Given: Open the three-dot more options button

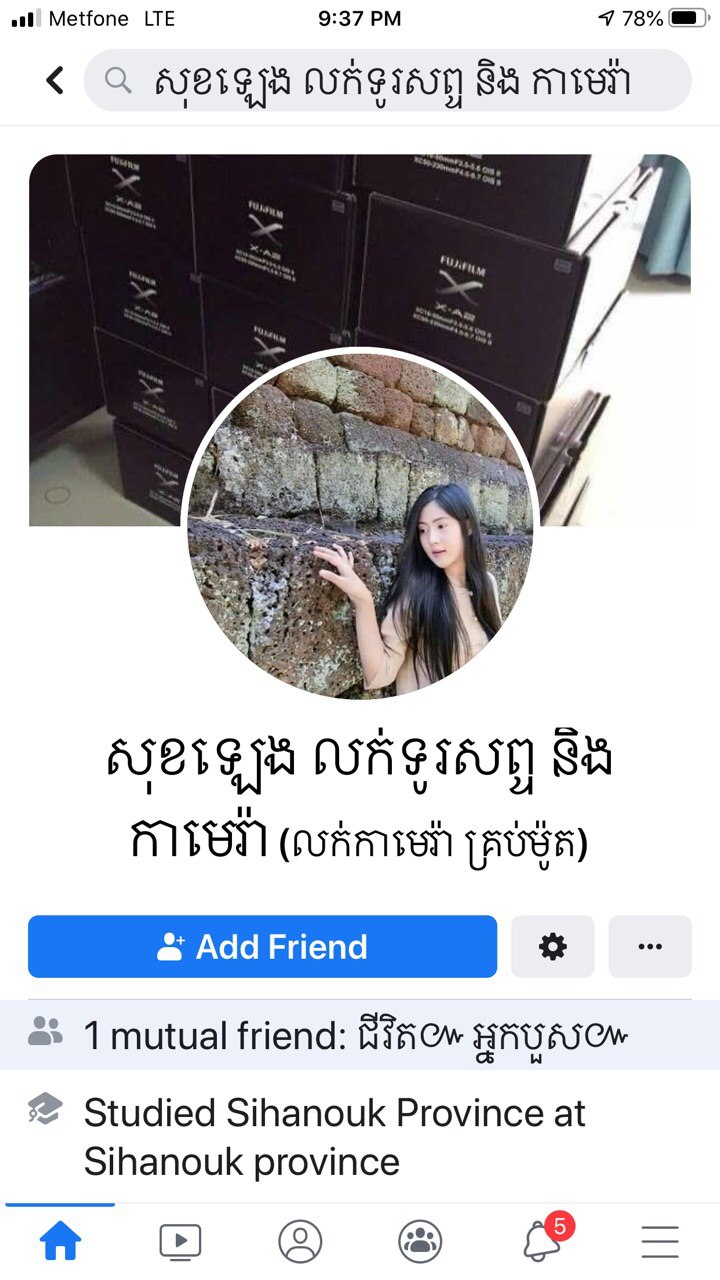Looking at the screenshot, I should pyautogui.click(x=650, y=946).
